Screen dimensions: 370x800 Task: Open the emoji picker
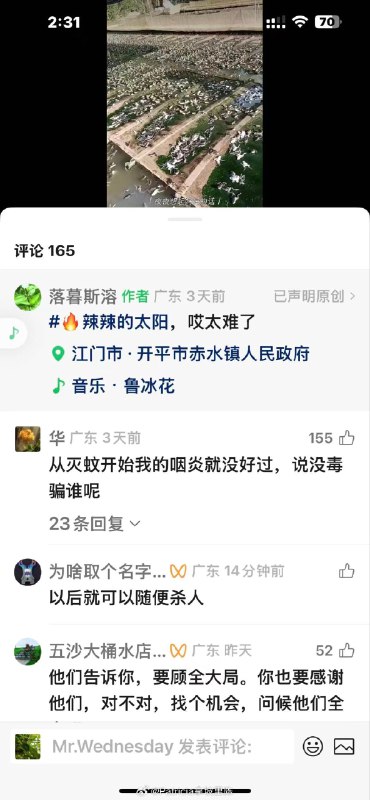click(x=313, y=747)
